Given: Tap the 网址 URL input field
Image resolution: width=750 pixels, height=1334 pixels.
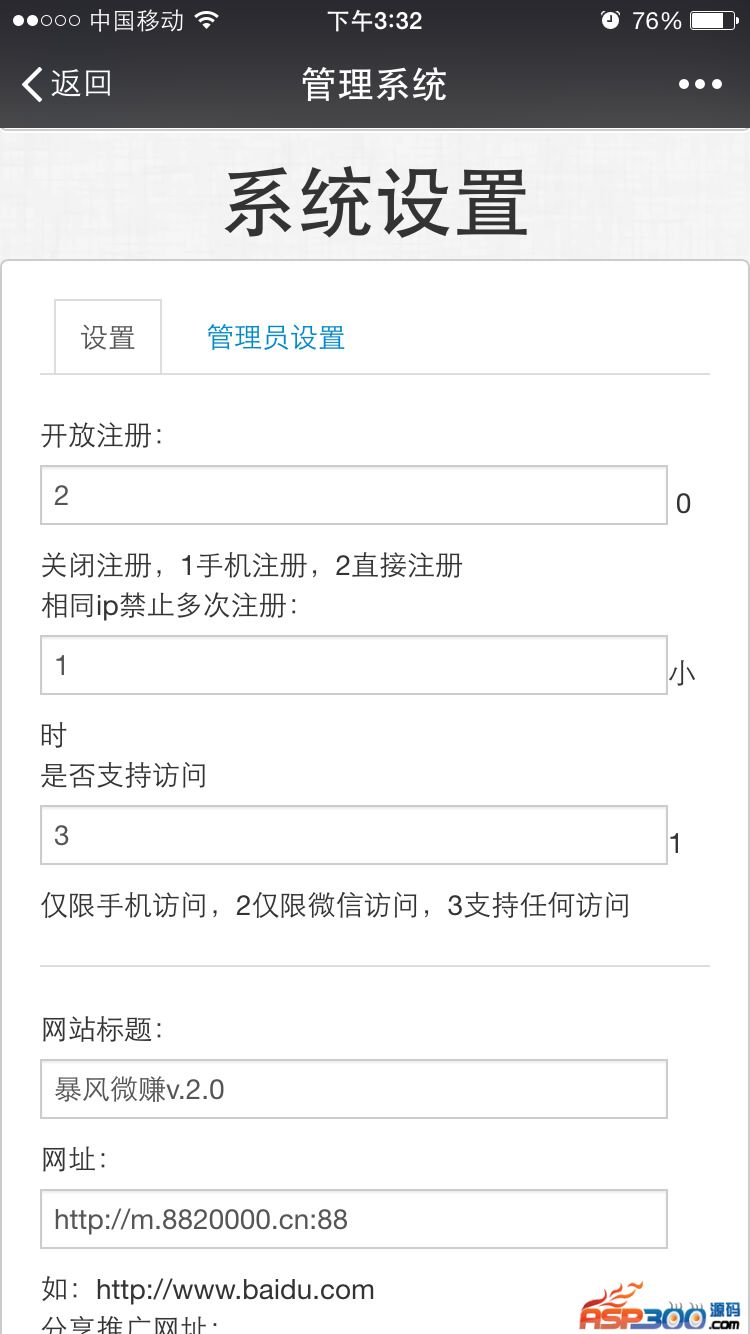Looking at the screenshot, I should pyautogui.click(x=353, y=1219).
